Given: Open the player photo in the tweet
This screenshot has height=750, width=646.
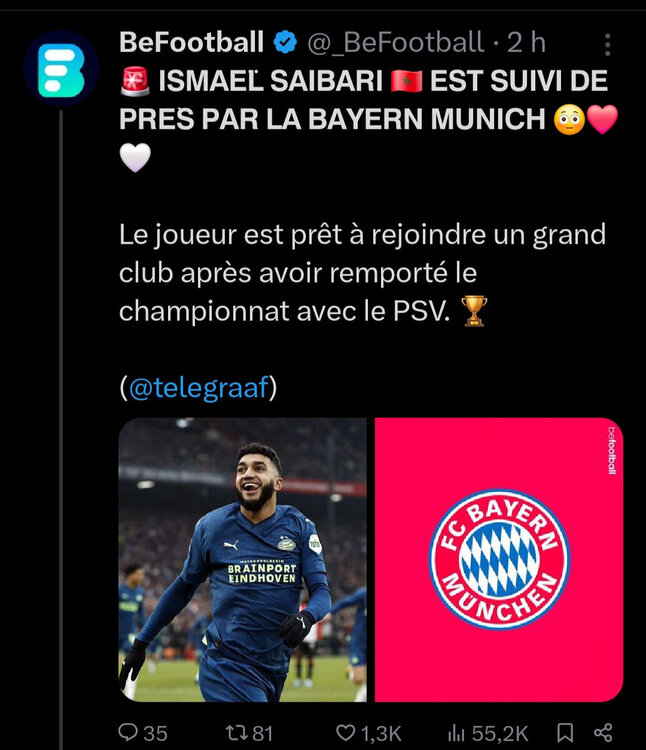Looking at the screenshot, I should [x=243, y=559].
